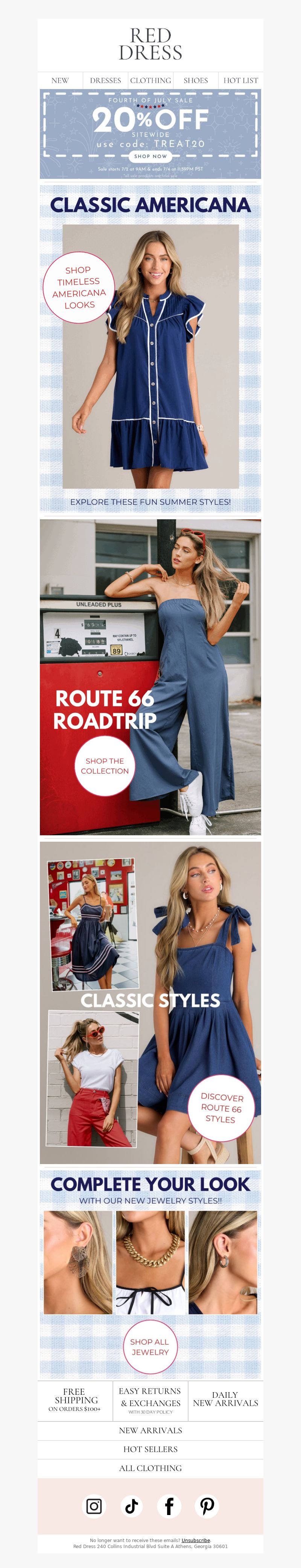Visit Red Dress on Instagram
This screenshot has height=1568, width=301.
point(94,1506)
